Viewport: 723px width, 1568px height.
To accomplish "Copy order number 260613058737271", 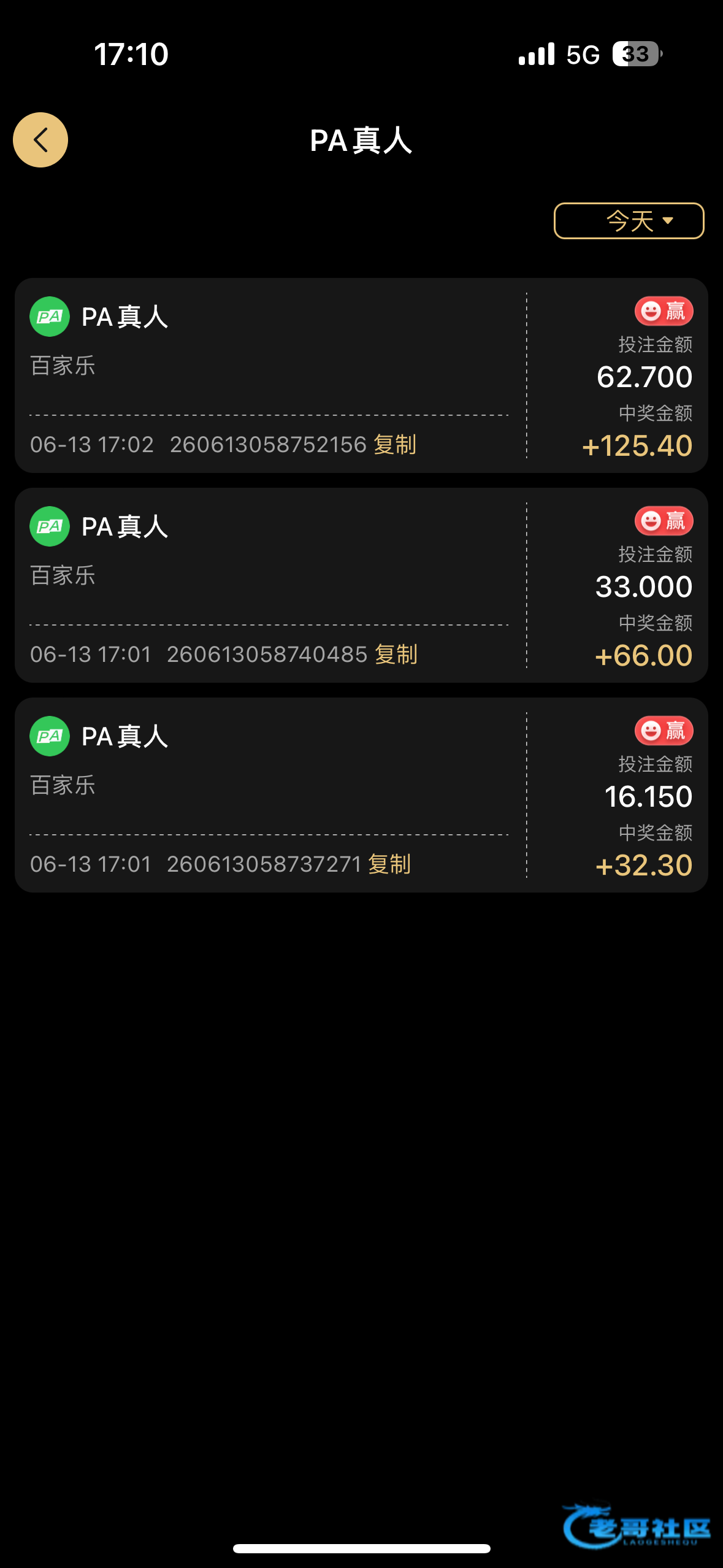I will coord(389,864).
